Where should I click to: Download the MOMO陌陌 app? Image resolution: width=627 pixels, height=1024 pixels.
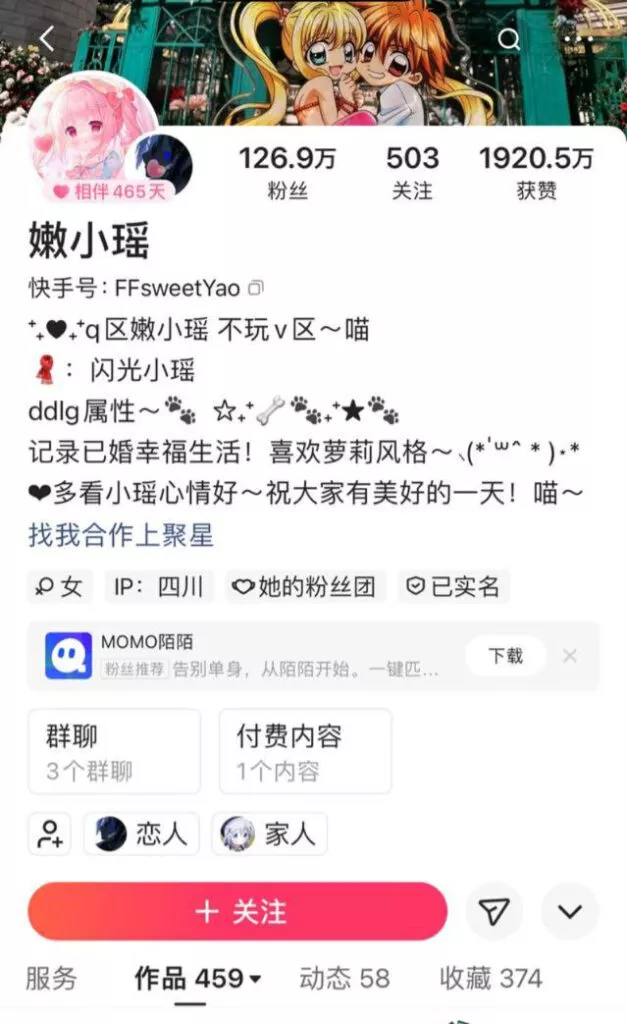pyautogui.click(x=505, y=656)
